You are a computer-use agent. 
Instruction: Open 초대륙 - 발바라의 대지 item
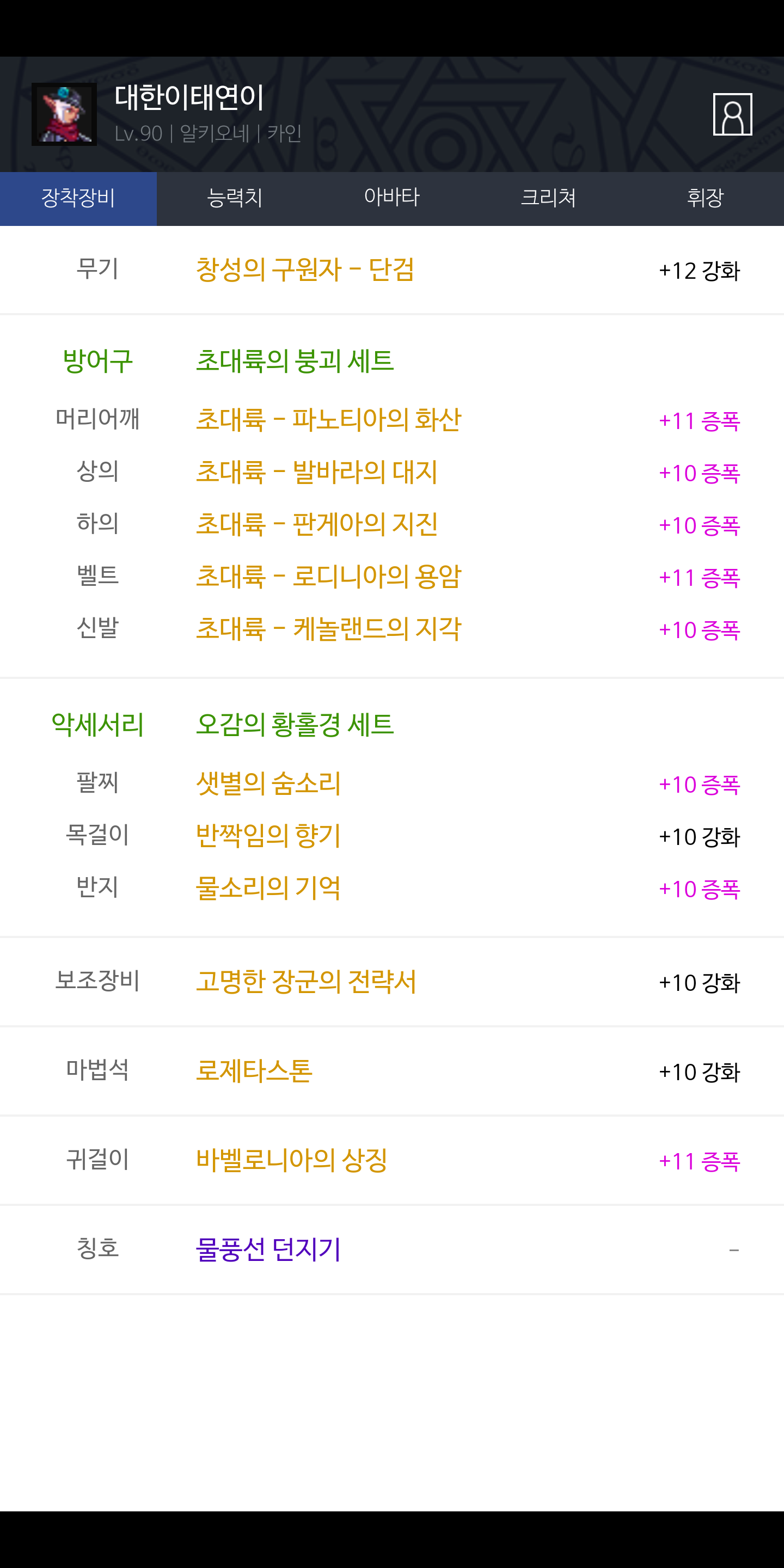[316, 473]
